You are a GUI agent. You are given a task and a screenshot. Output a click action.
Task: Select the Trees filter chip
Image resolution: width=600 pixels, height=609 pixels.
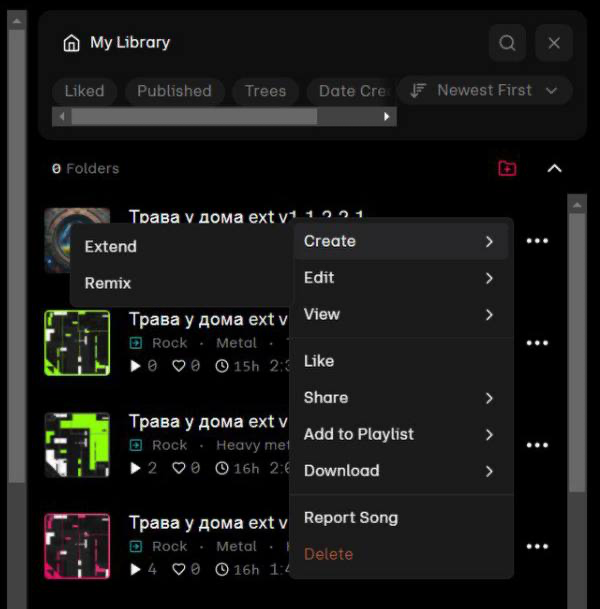[265, 91]
